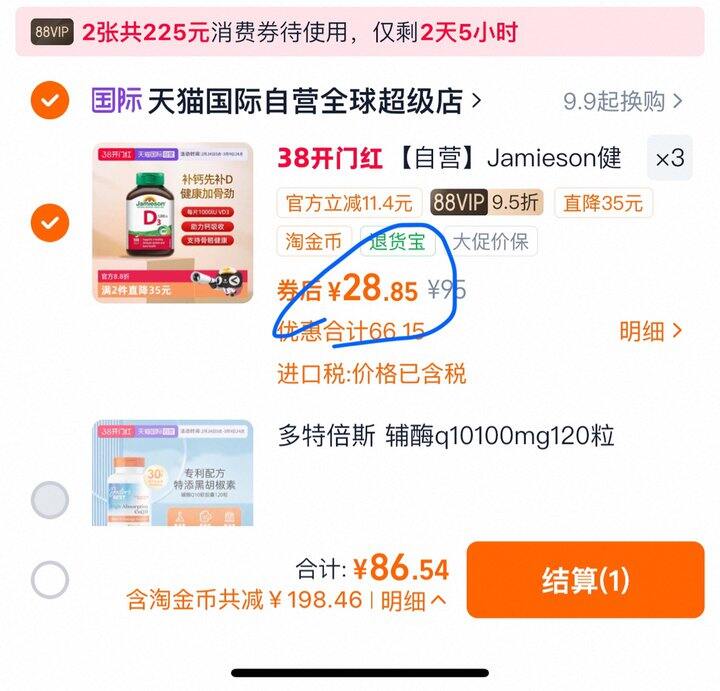The height and width of the screenshot is (691, 720).
Task: Open the 9.9起换购 offer
Action: pyautogui.click(x=623, y=101)
